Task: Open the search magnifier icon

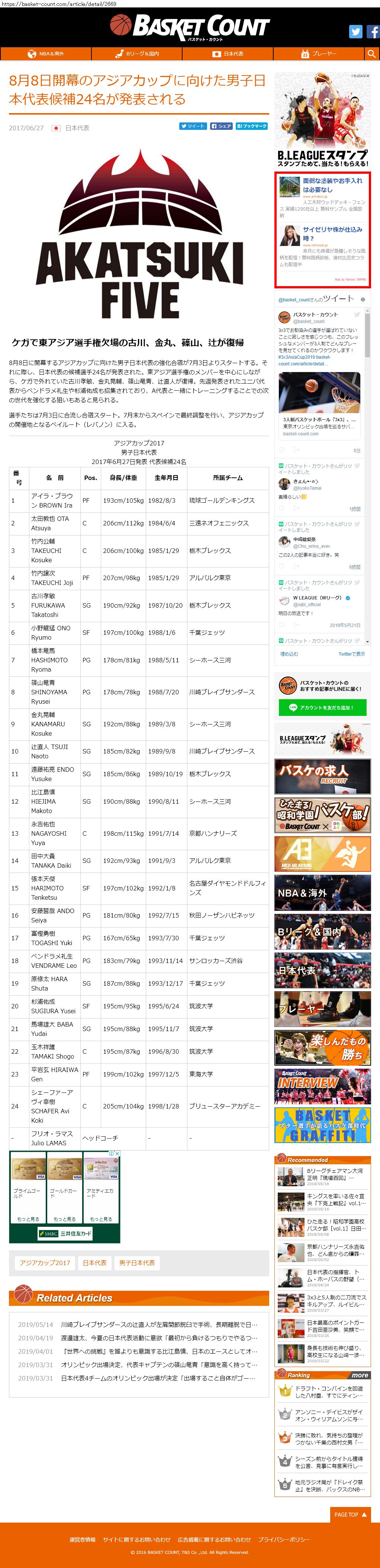Action: coord(371,54)
